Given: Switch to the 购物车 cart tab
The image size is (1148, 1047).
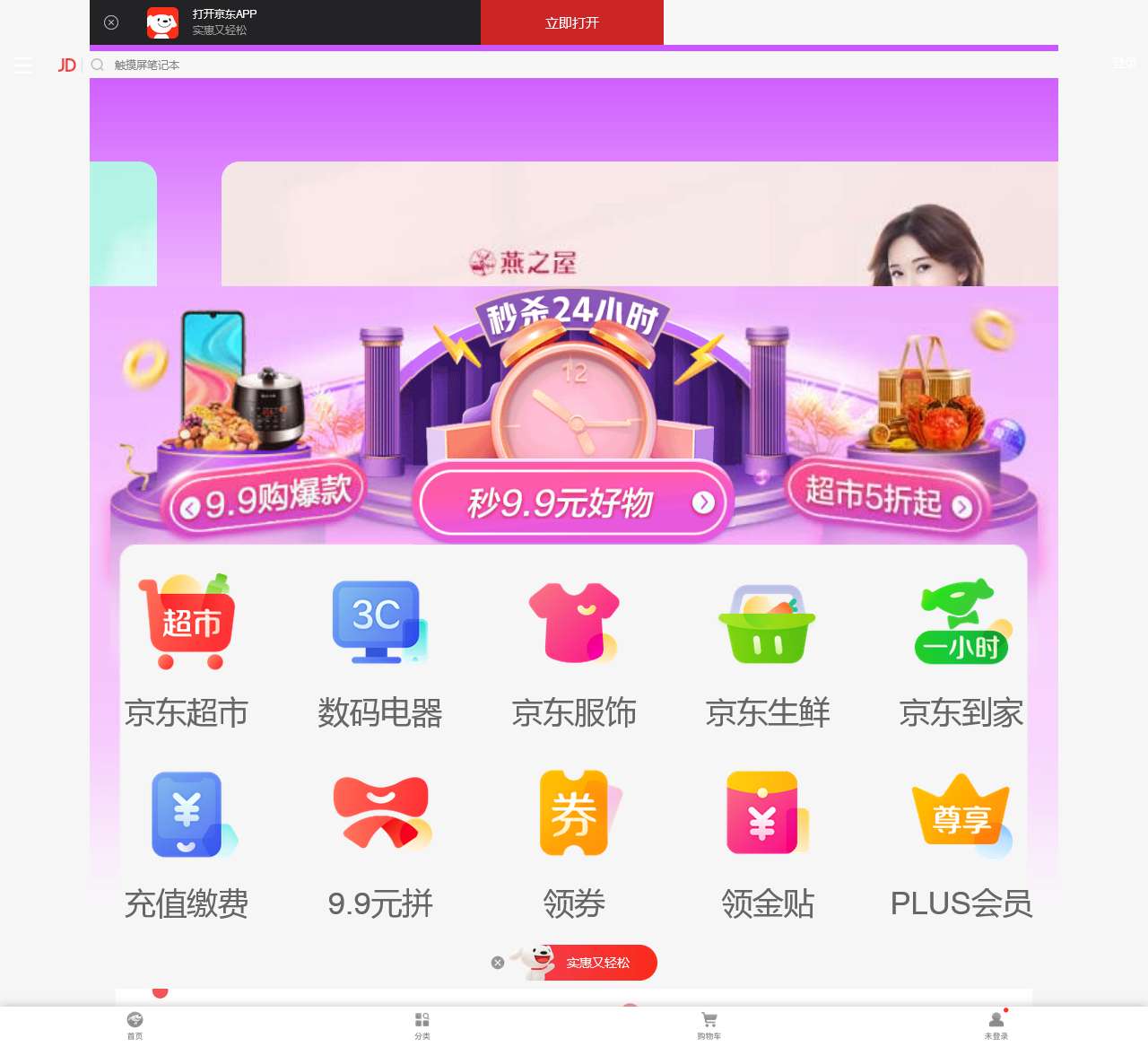Looking at the screenshot, I should pyautogui.click(x=709, y=1025).
